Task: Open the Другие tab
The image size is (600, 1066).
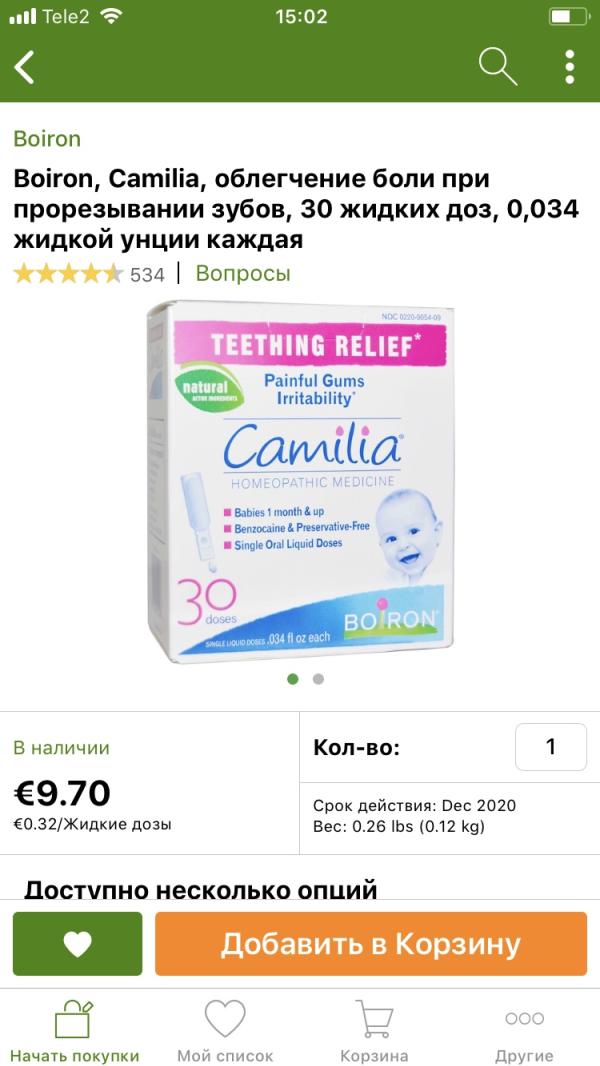Action: (524, 1030)
